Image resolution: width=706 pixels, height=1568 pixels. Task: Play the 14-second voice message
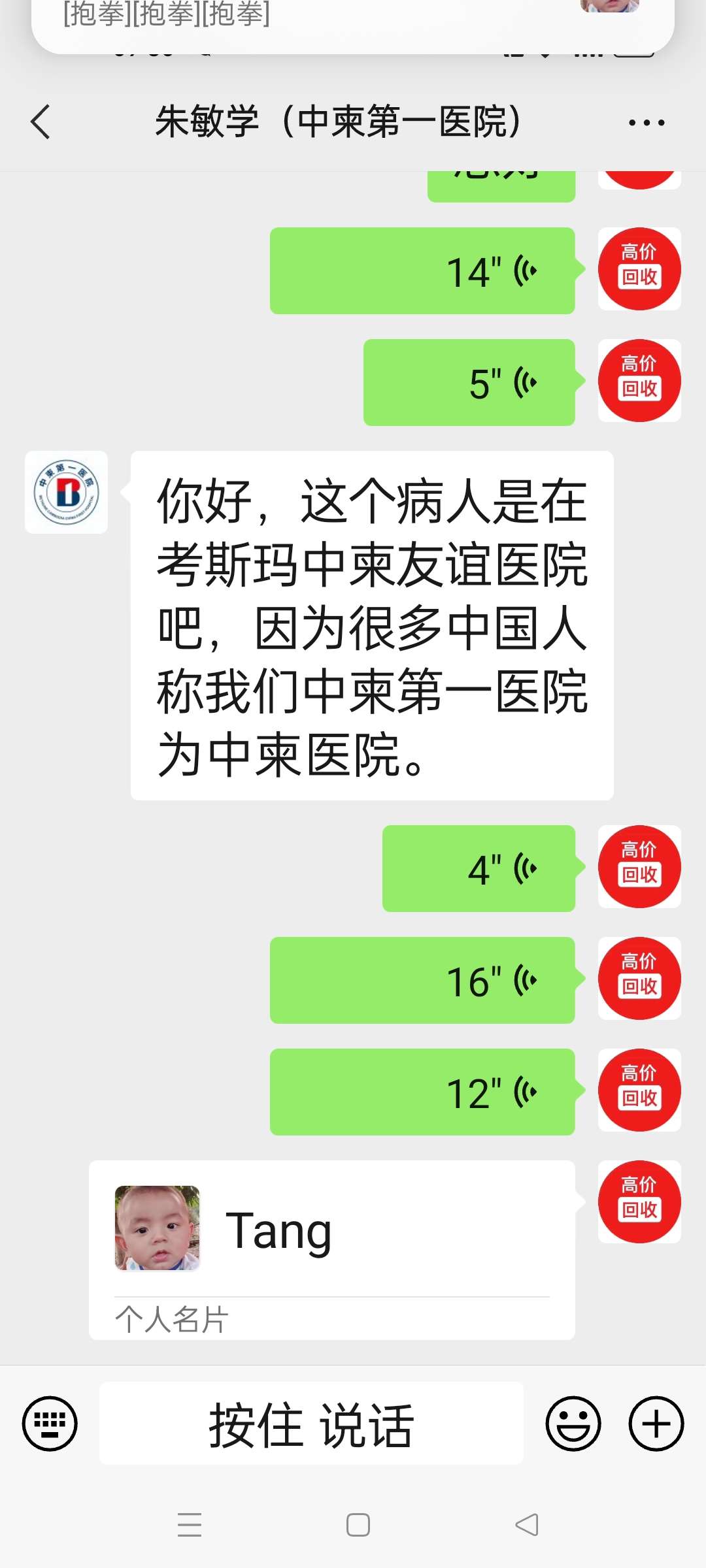[422, 271]
